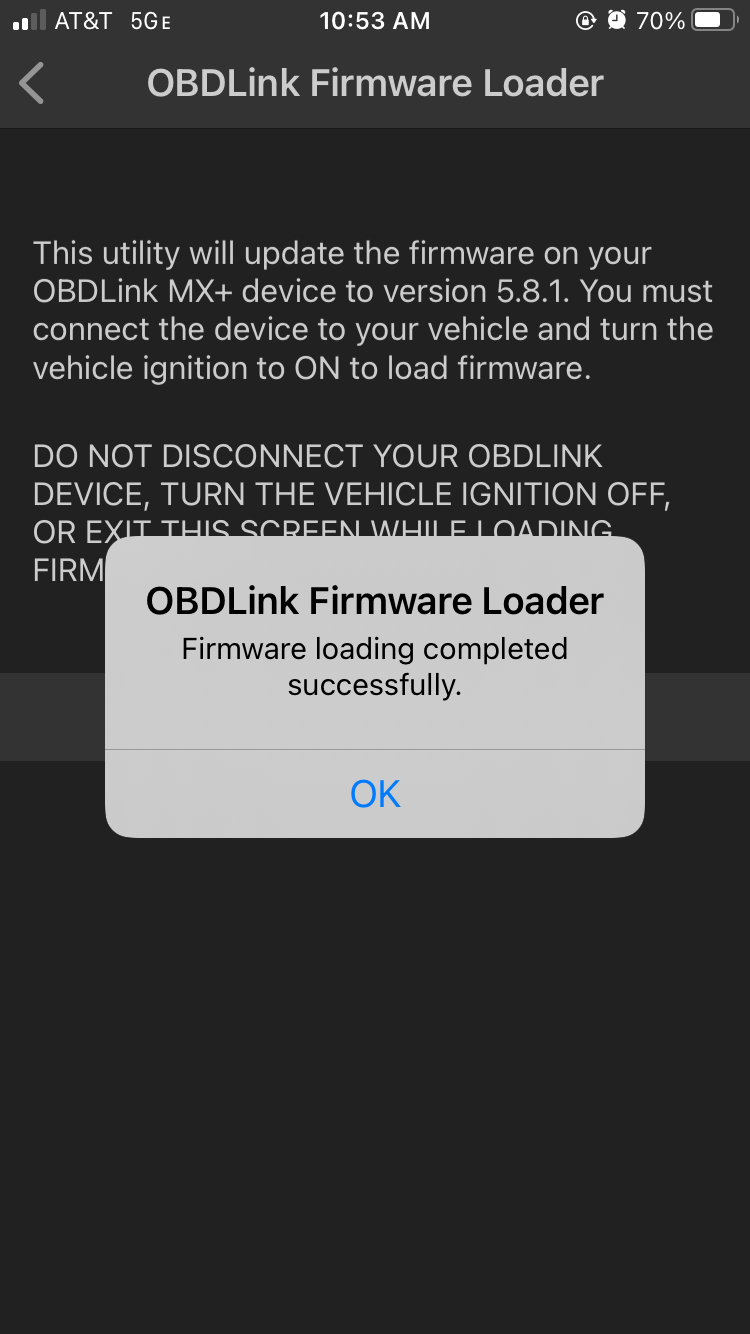Tap the AT&T carrier label
750x1334 pixels.
point(83,19)
